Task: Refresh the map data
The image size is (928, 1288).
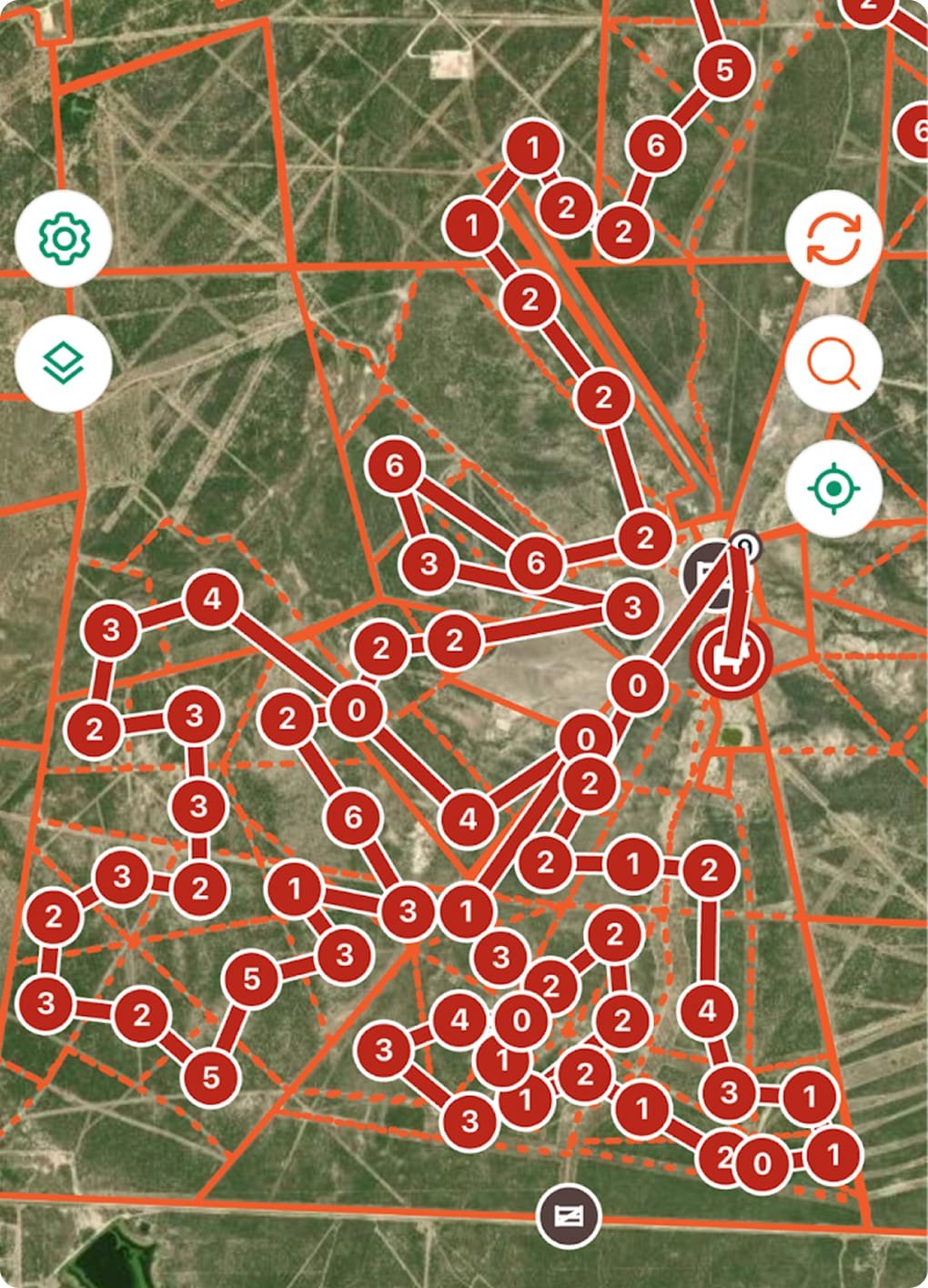Action: pos(833,239)
